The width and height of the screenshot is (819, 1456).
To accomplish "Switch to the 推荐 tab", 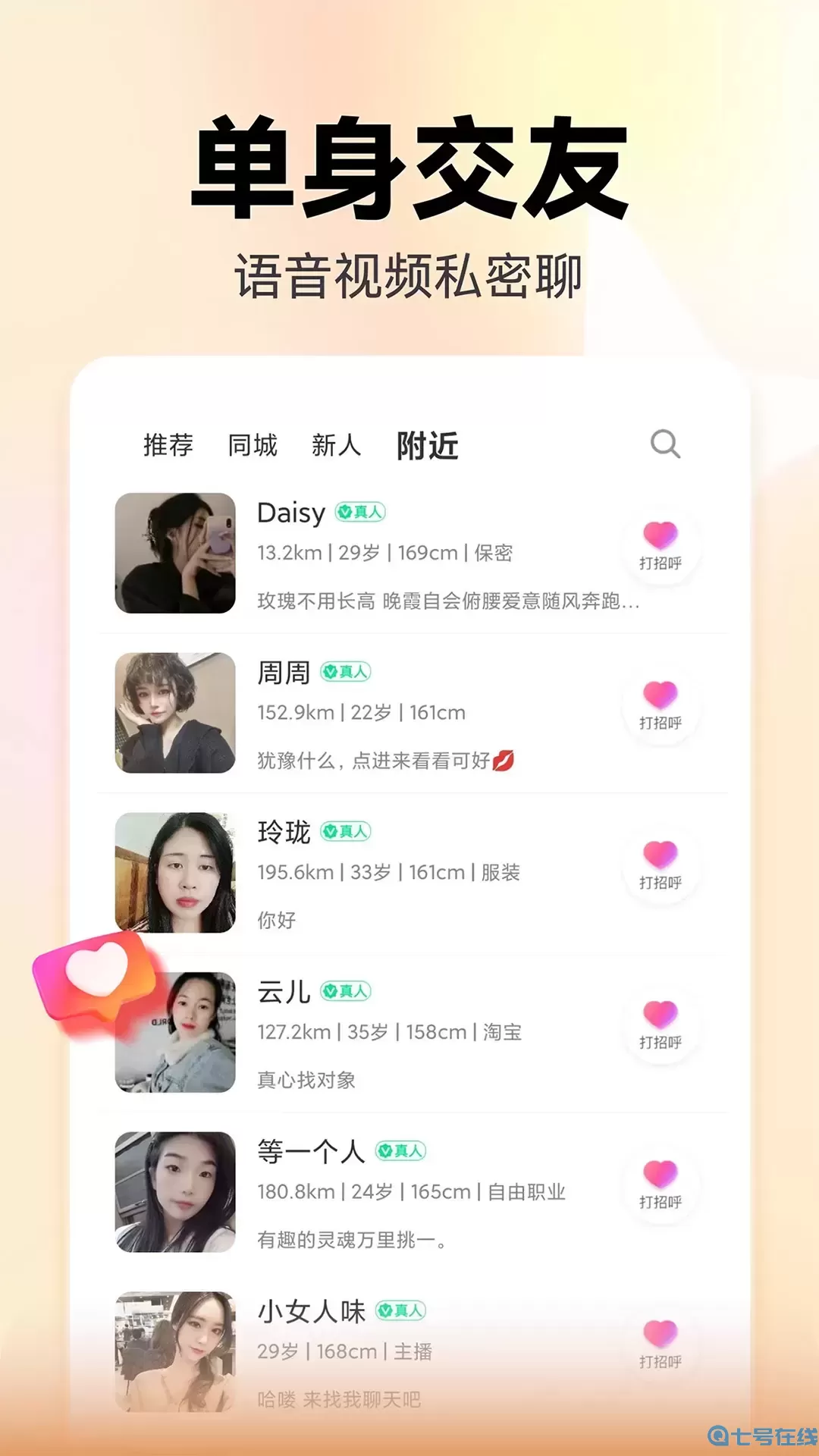I will point(167,446).
